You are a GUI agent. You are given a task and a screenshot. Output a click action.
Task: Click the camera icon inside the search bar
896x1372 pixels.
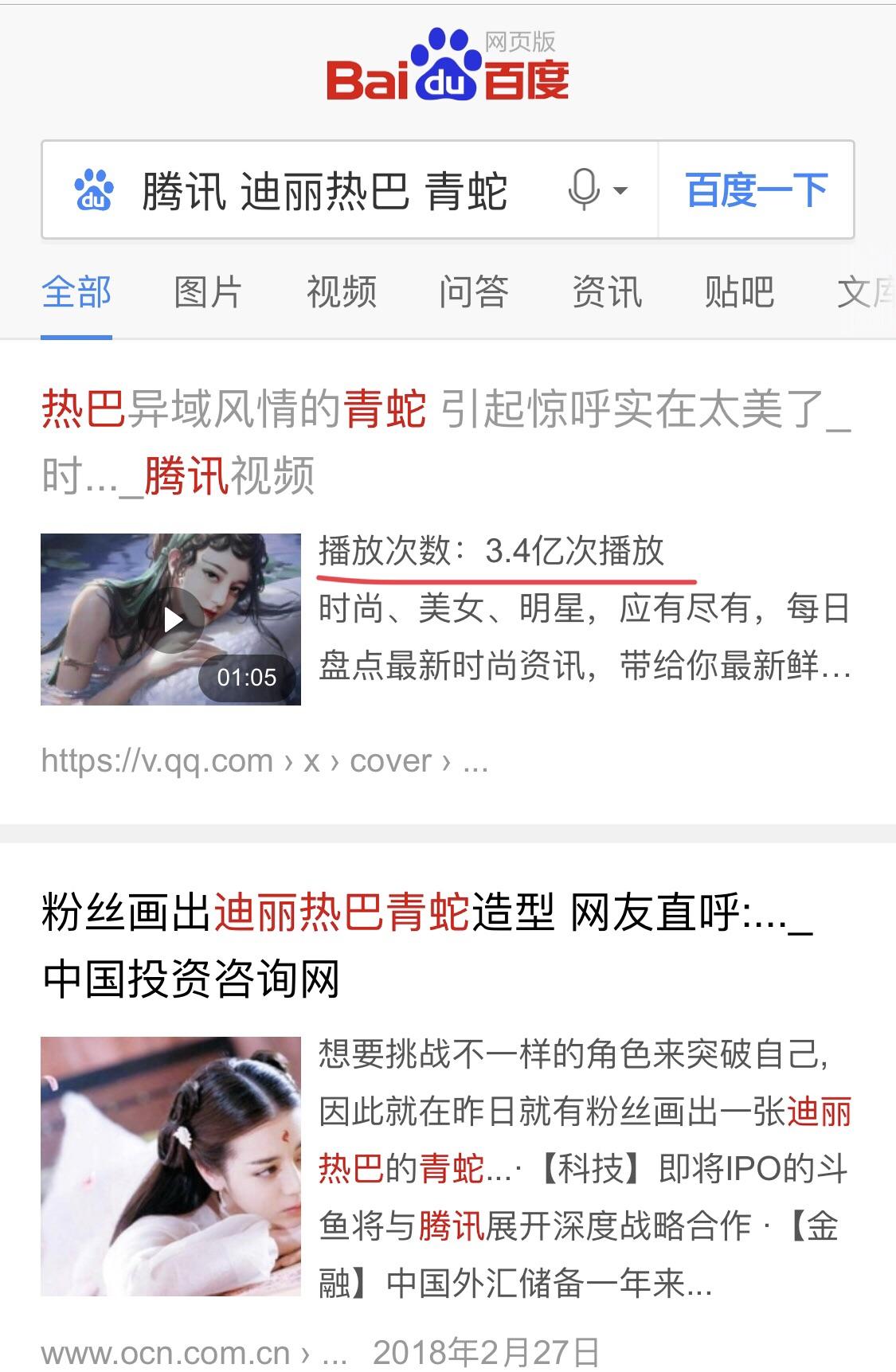point(93,191)
